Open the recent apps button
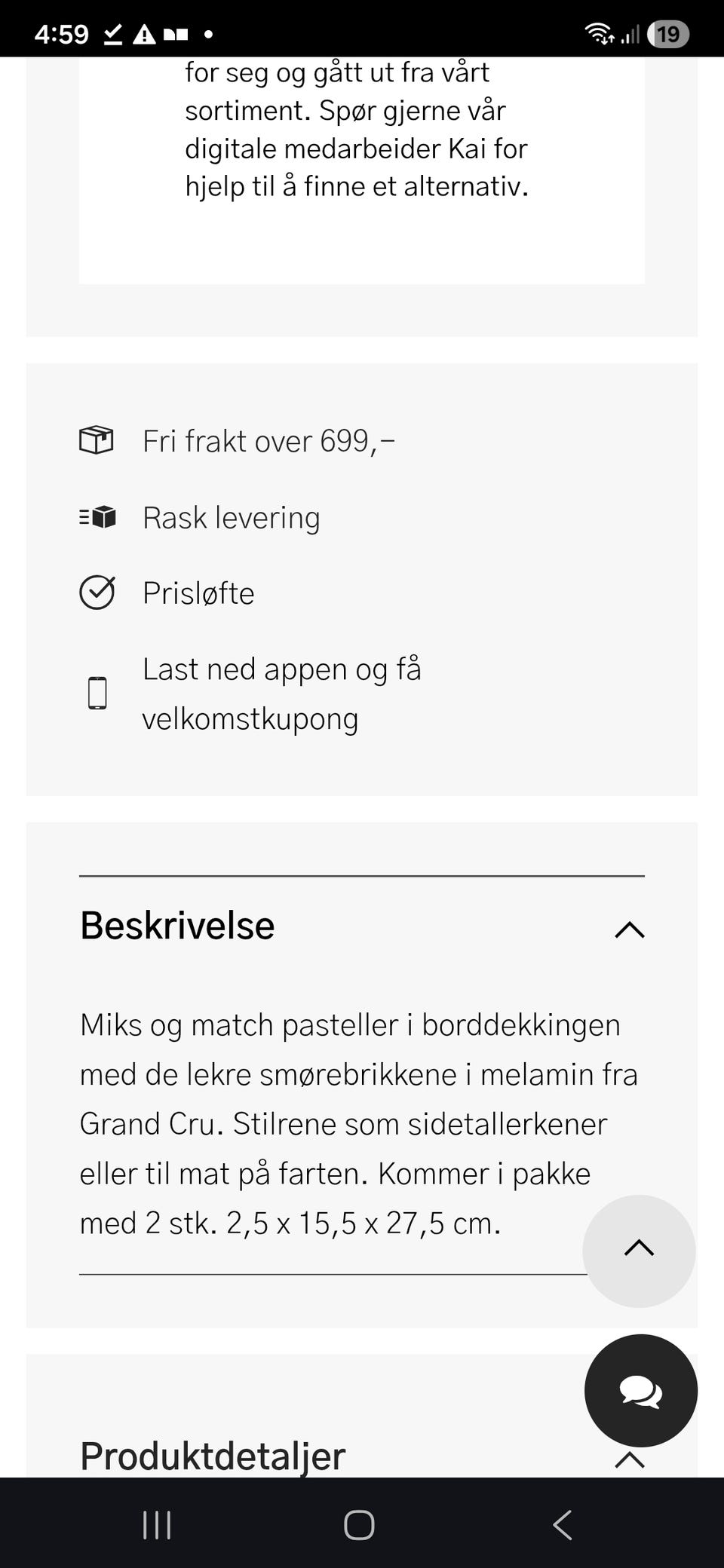The image size is (724, 1568). [155, 1524]
